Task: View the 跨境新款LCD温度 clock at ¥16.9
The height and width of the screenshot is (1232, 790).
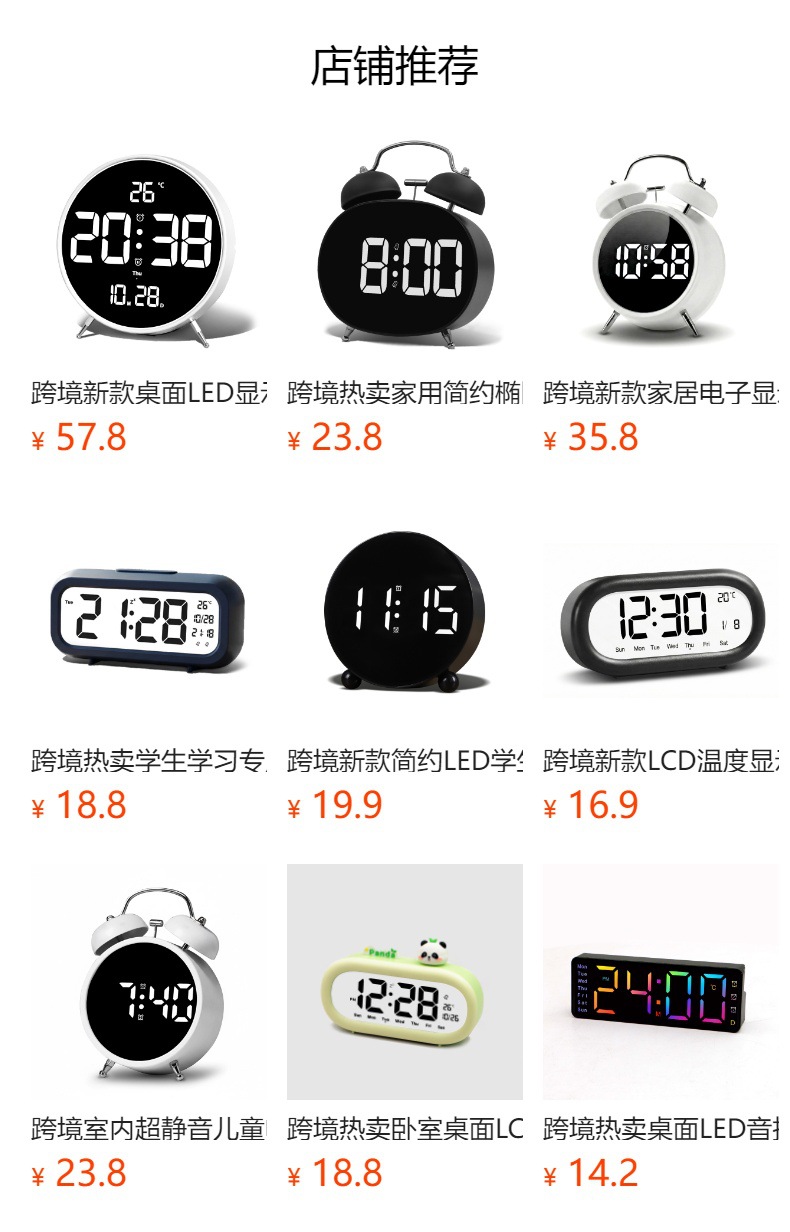Action: (x=661, y=661)
